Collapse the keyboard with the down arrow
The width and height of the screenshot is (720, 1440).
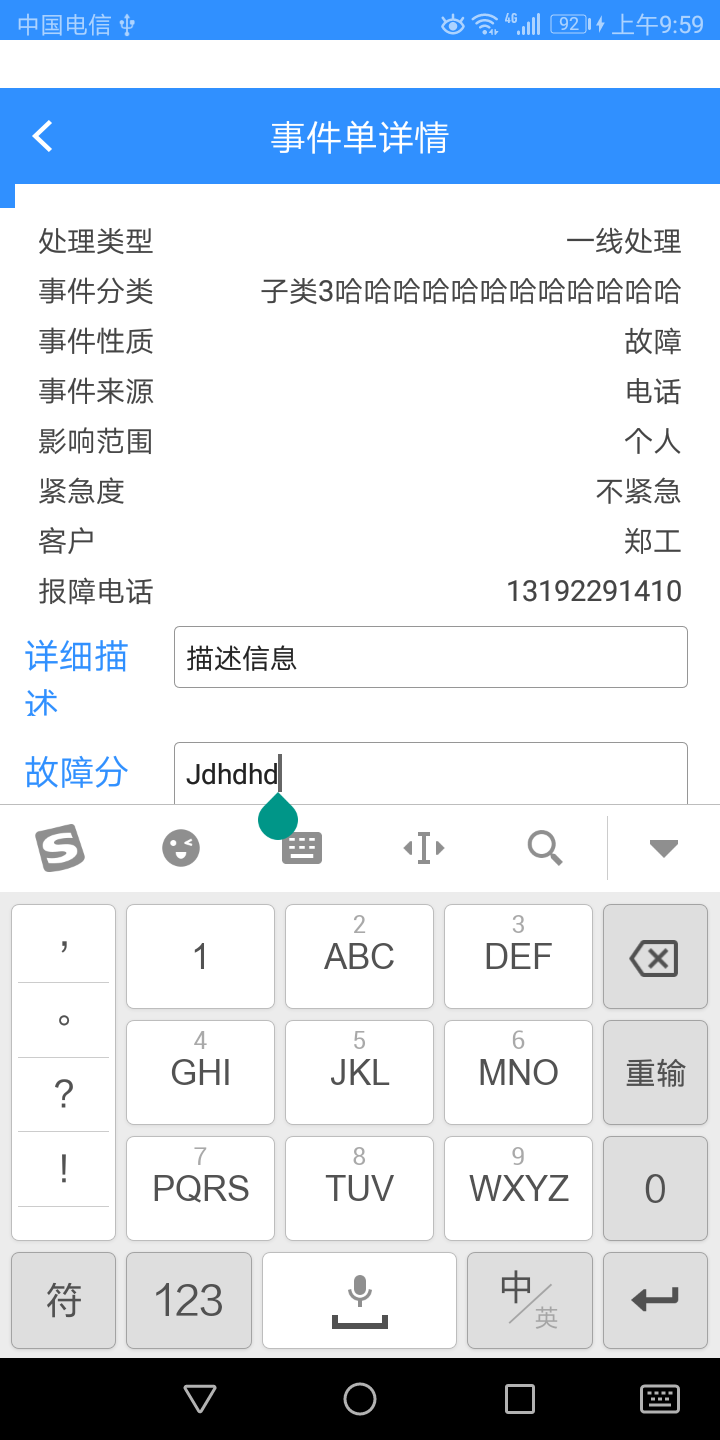pyautogui.click(x=663, y=847)
